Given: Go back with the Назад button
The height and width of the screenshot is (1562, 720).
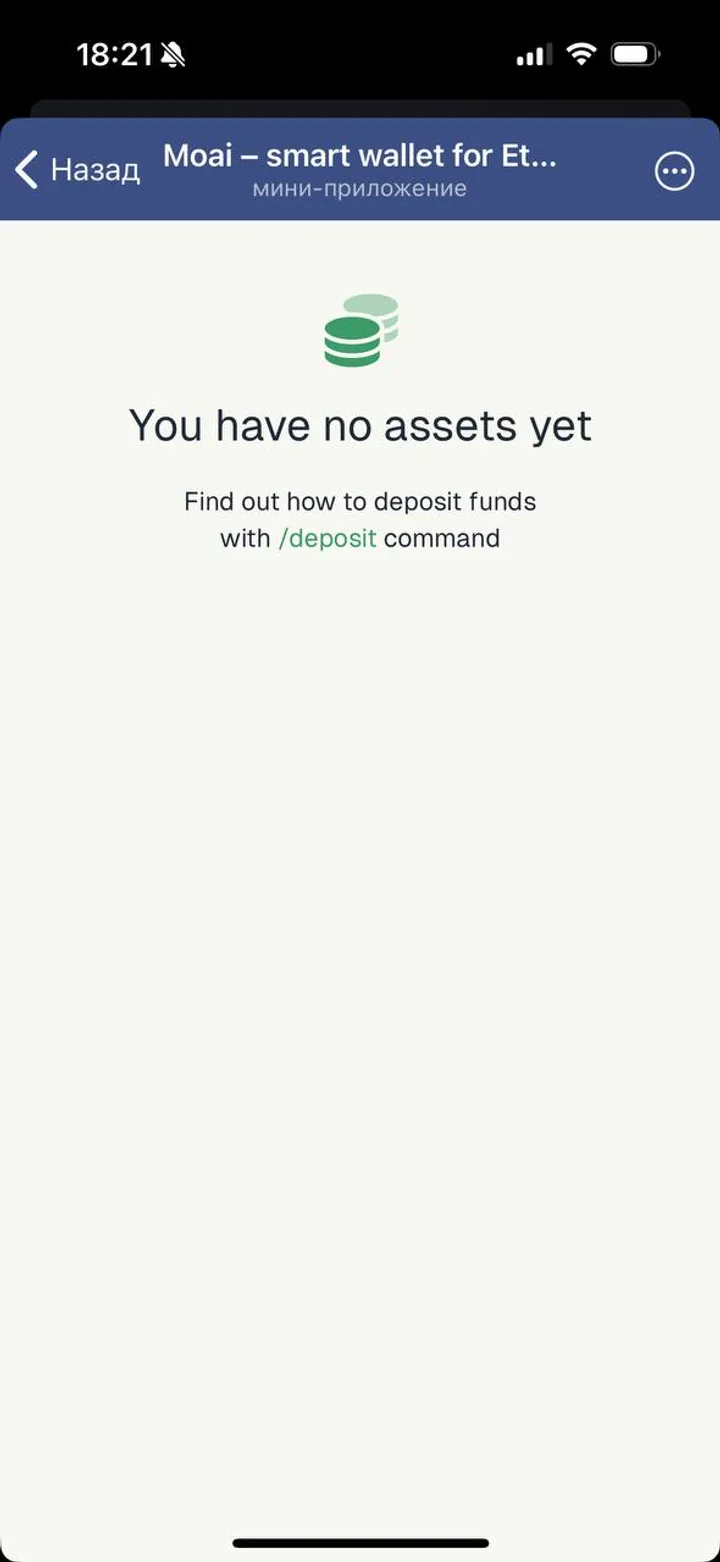Looking at the screenshot, I should click(x=78, y=171).
